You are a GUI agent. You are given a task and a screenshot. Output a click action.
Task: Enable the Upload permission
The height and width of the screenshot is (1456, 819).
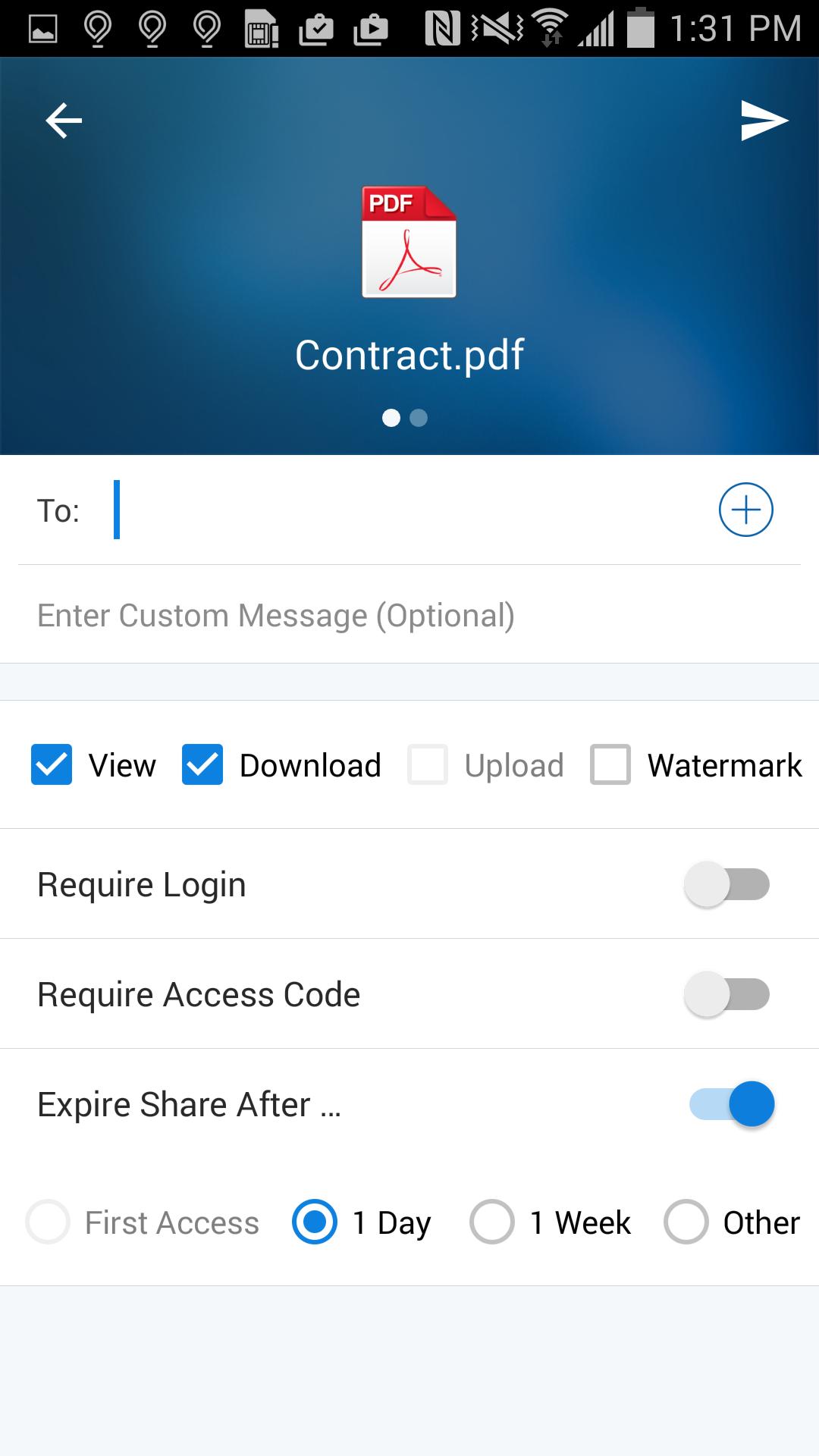point(428,765)
